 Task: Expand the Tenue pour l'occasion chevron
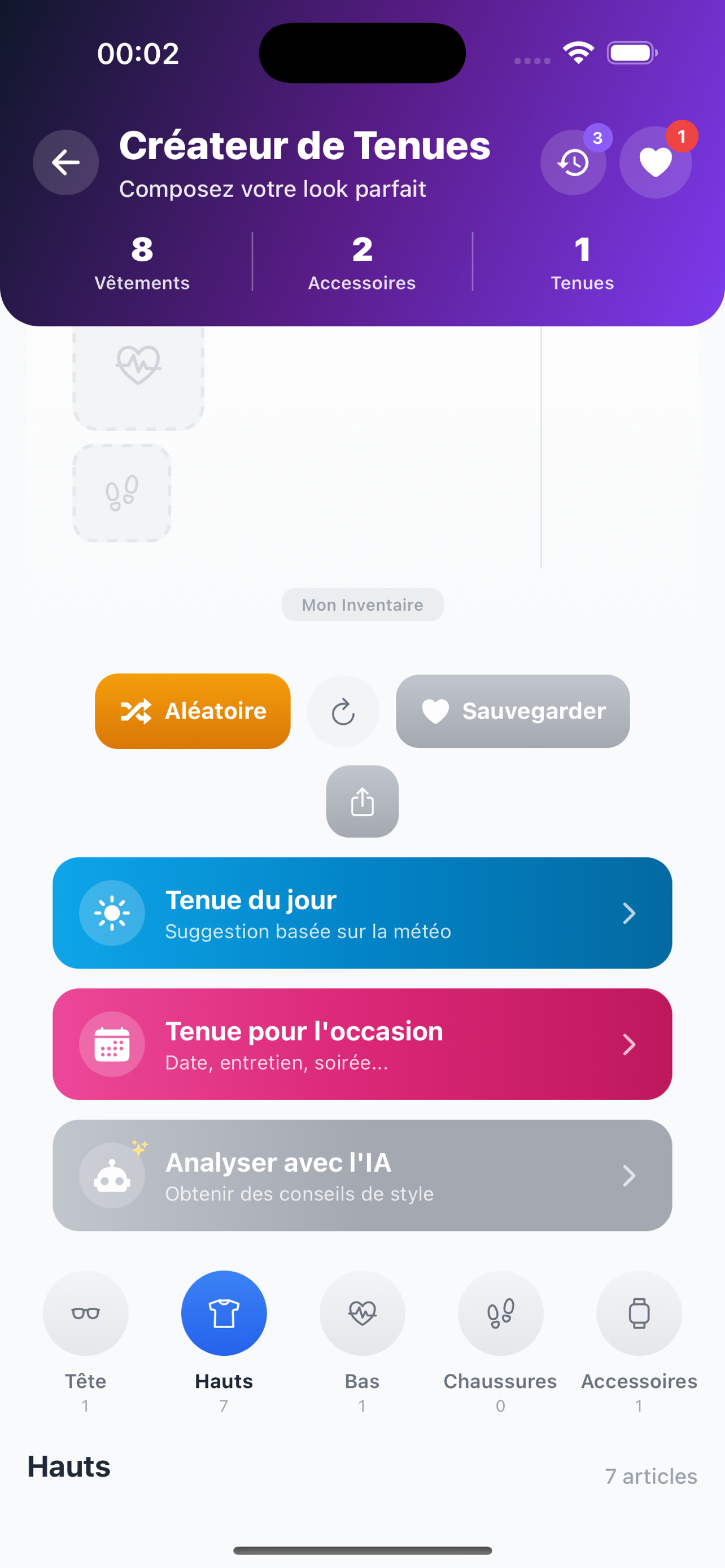(x=630, y=1044)
